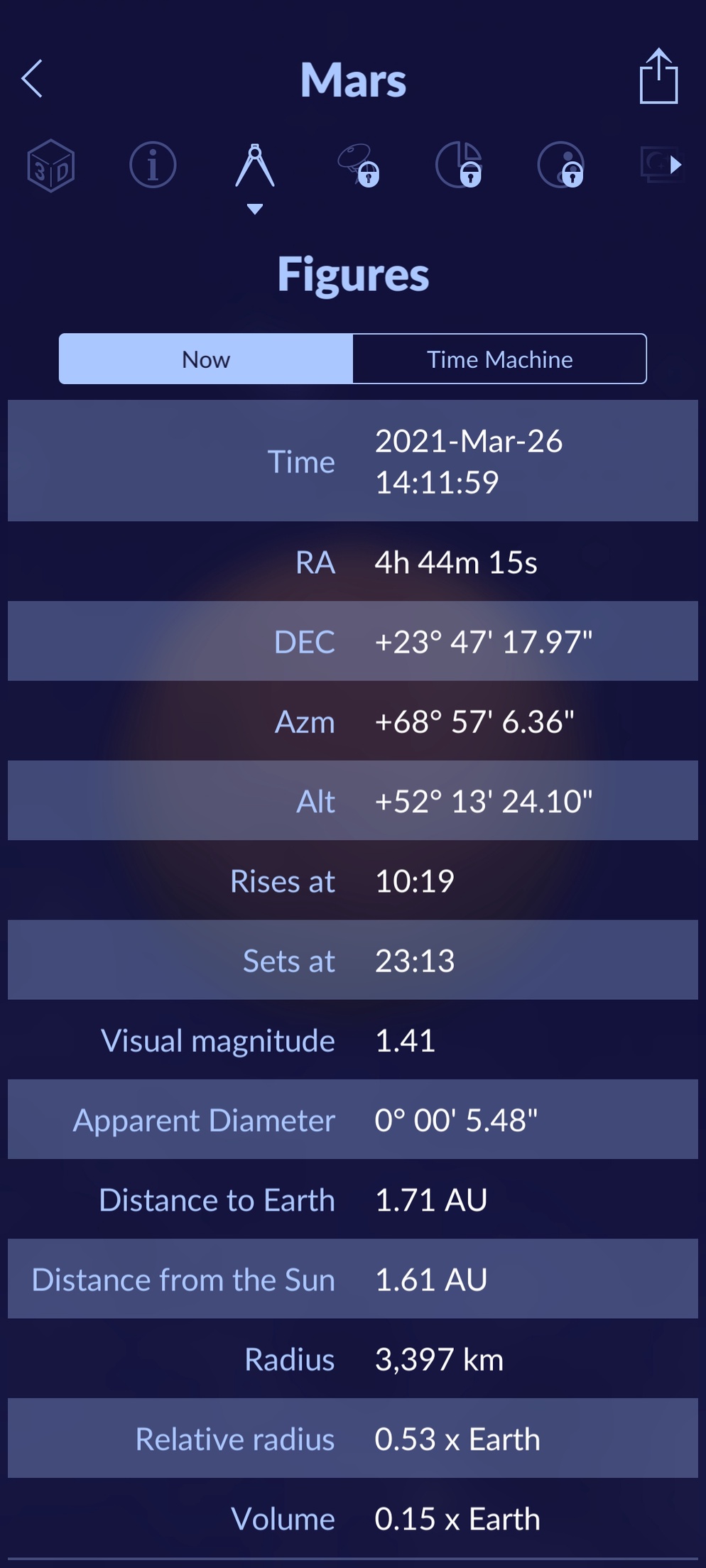Go back from the Mars page
706x1568 pixels.
(32, 78)
